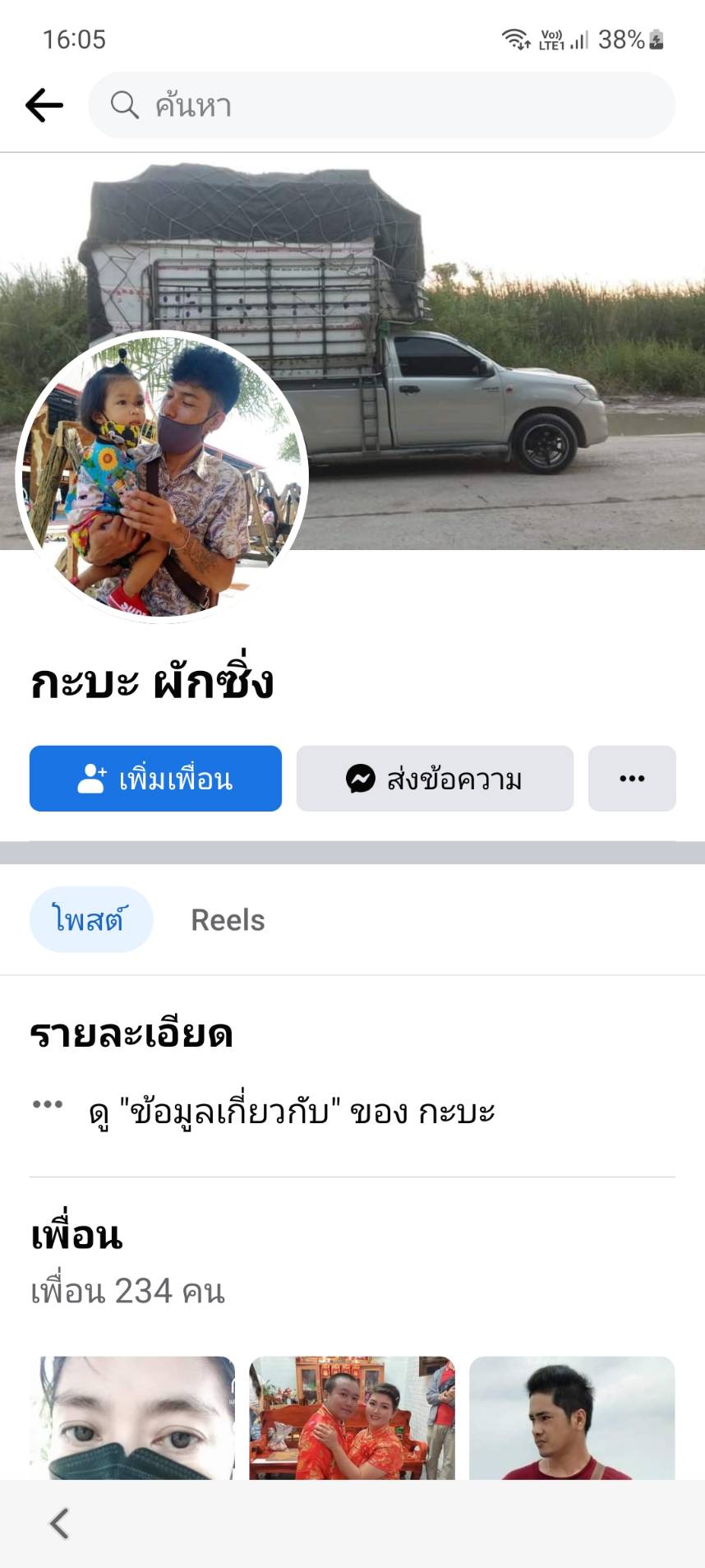The image size is (705, 1568).
Task: View the circular profile picture
Action: (x=162, y=475)
